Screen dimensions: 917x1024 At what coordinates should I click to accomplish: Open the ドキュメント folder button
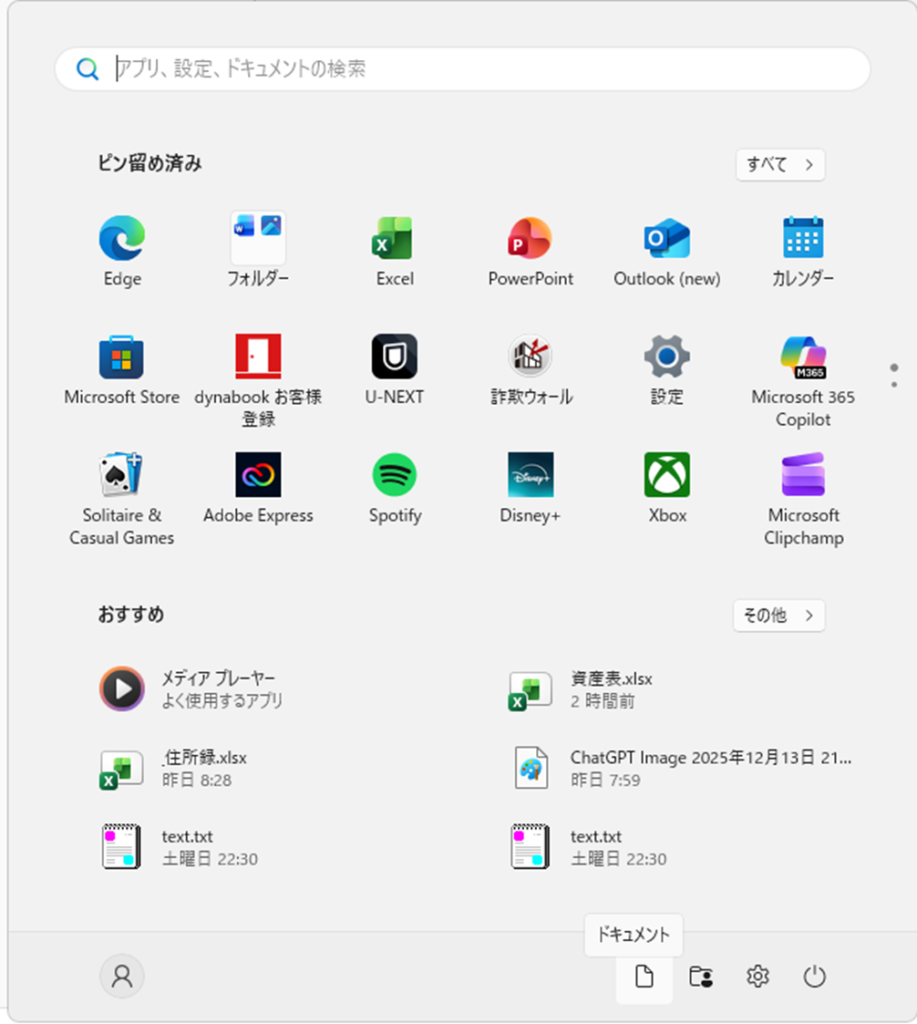click(x=644, y=976)
